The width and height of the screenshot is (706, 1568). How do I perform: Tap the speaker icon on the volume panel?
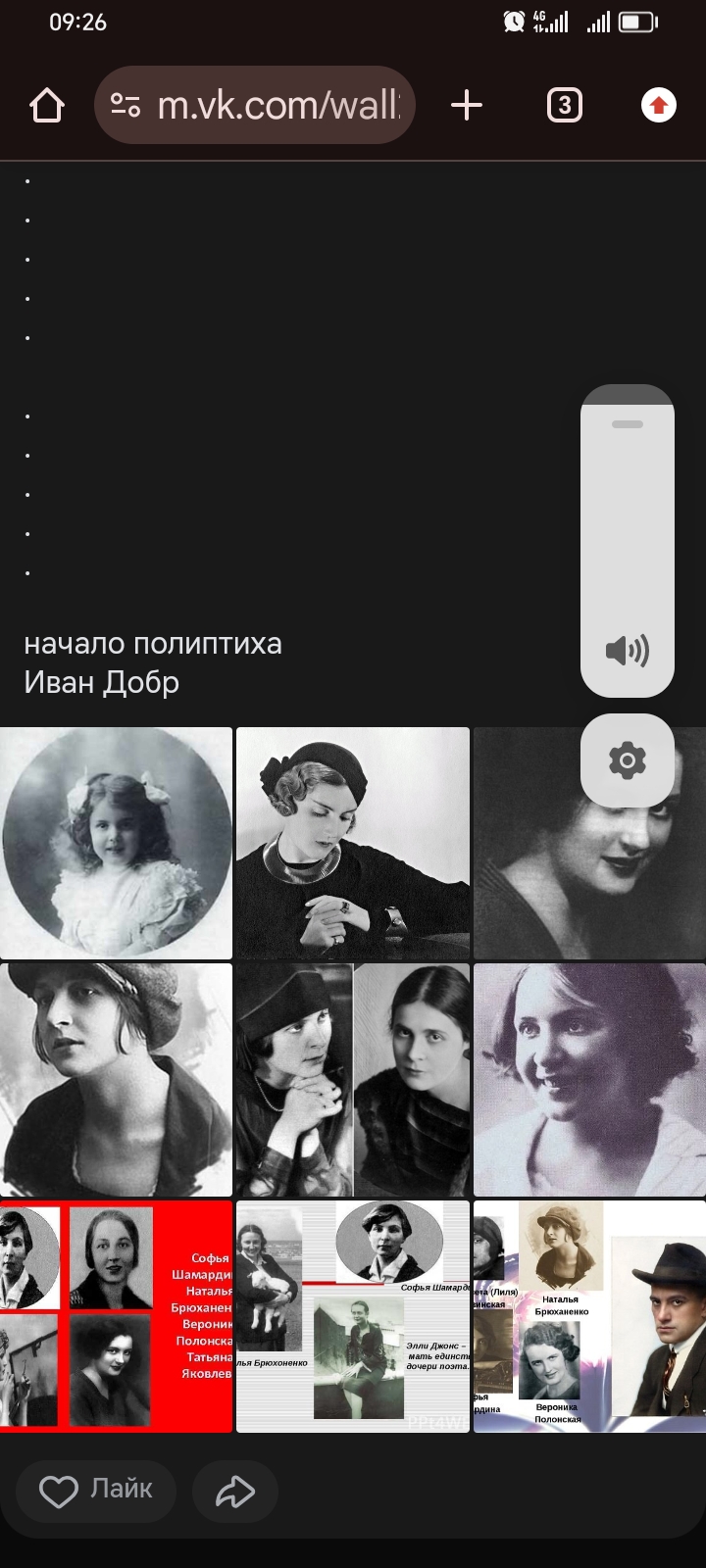[x=627, y=651]
